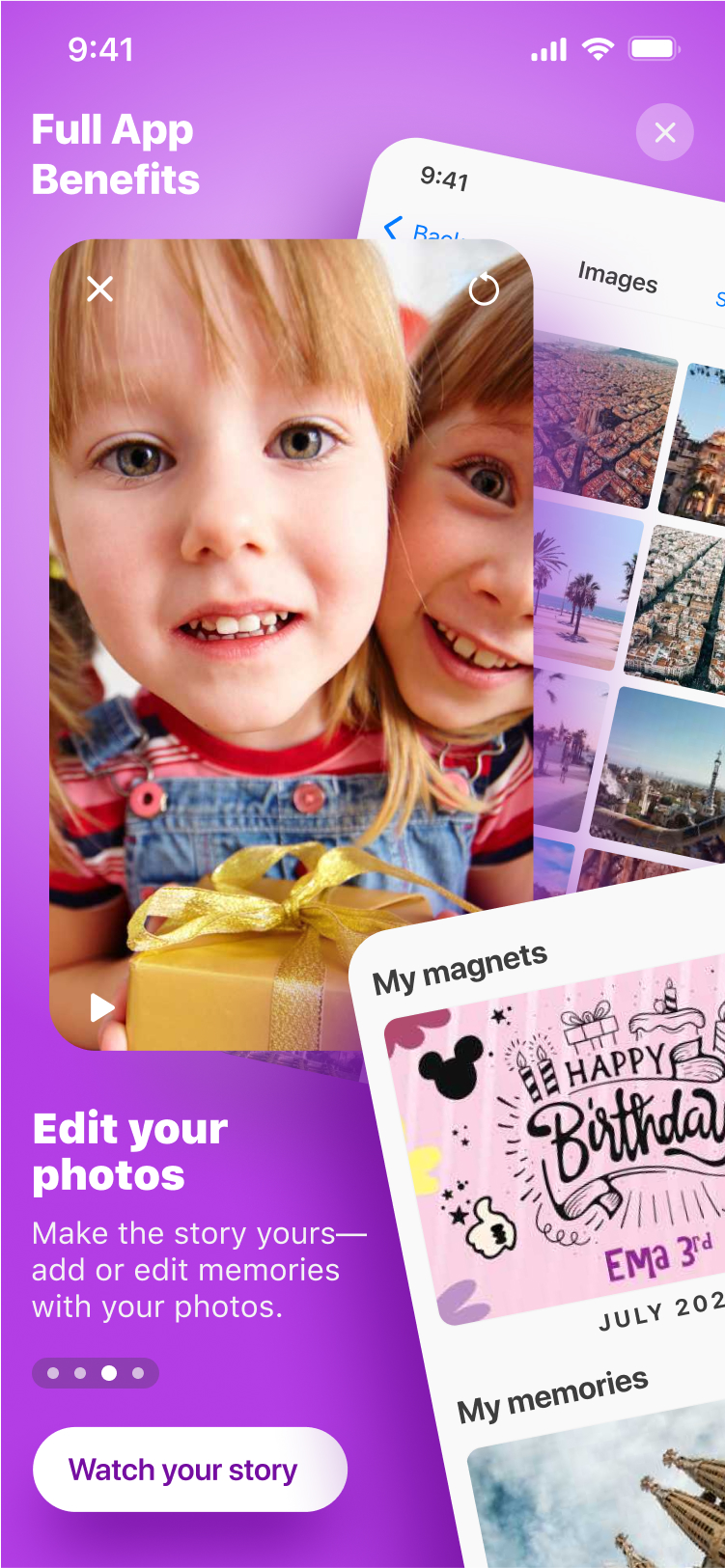Tap the page indicator dots
This screenshot has width=725, height=1568.
click(x=96, y=1372)
